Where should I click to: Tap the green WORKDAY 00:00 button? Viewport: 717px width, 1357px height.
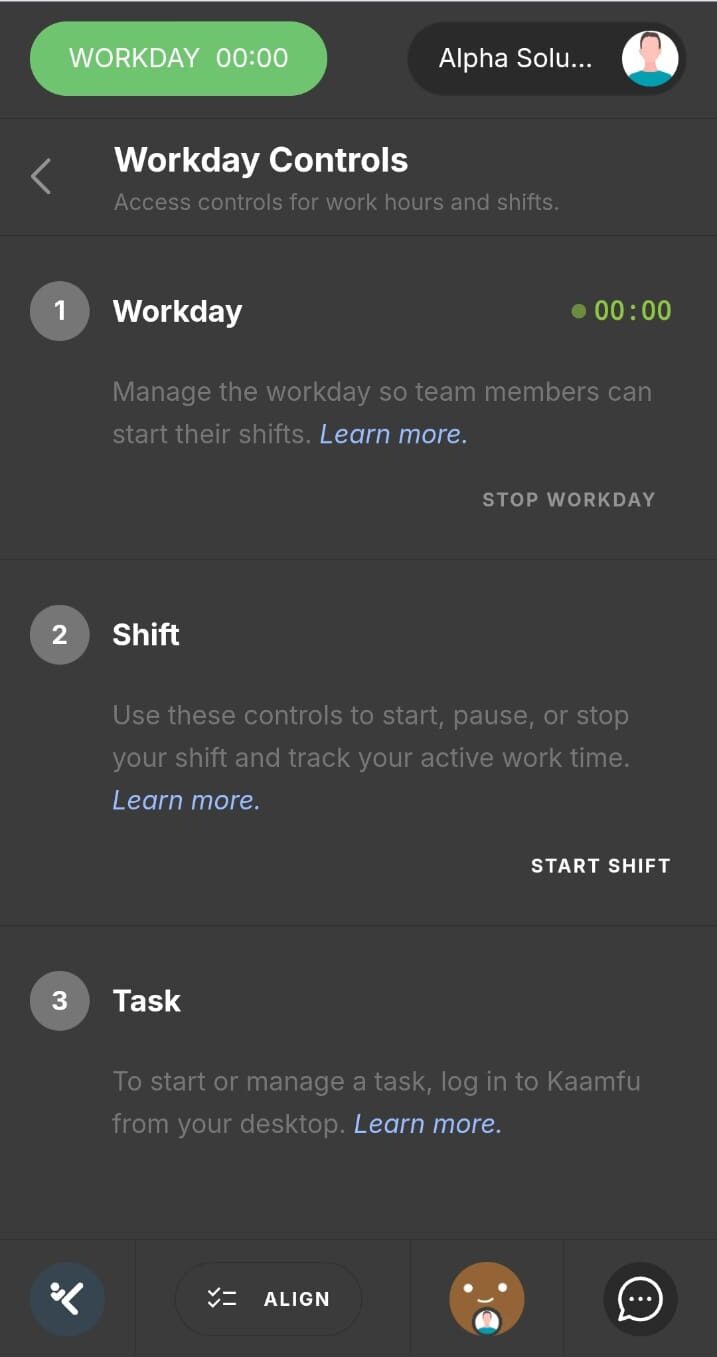[x=179, y=58]
